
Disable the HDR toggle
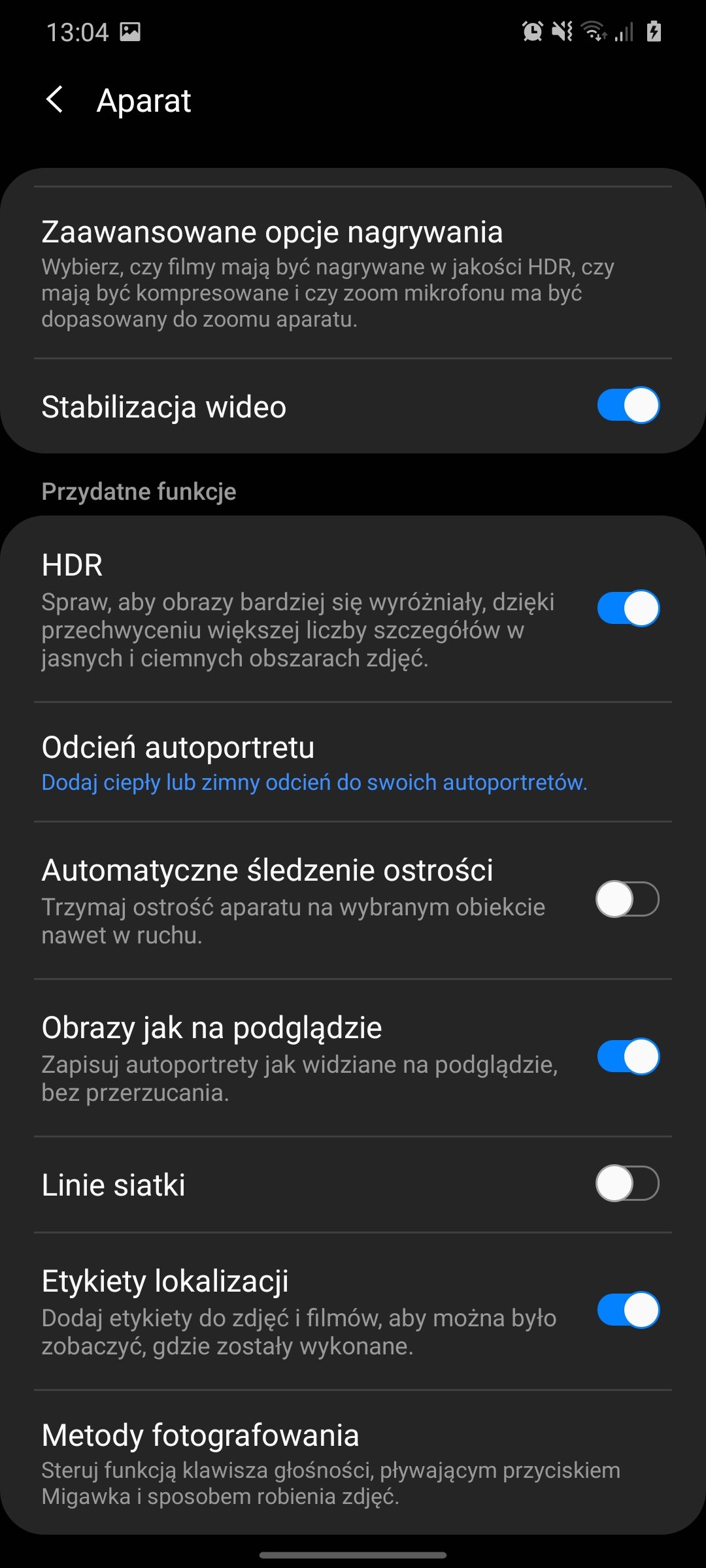(x=628, y=608)
